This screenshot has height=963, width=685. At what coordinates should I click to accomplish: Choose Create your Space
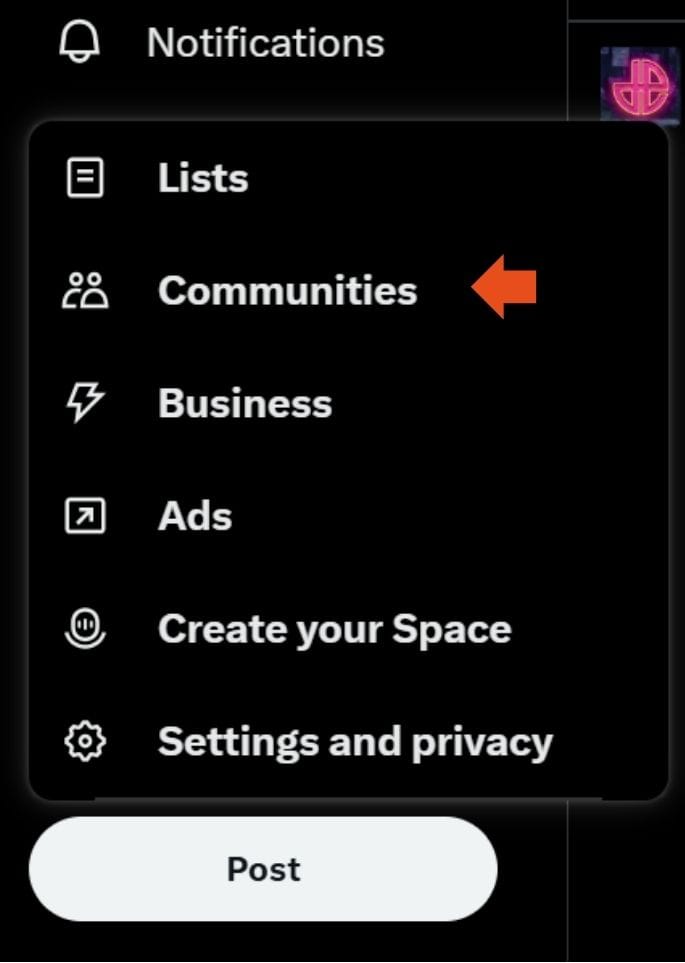point(334,629)
